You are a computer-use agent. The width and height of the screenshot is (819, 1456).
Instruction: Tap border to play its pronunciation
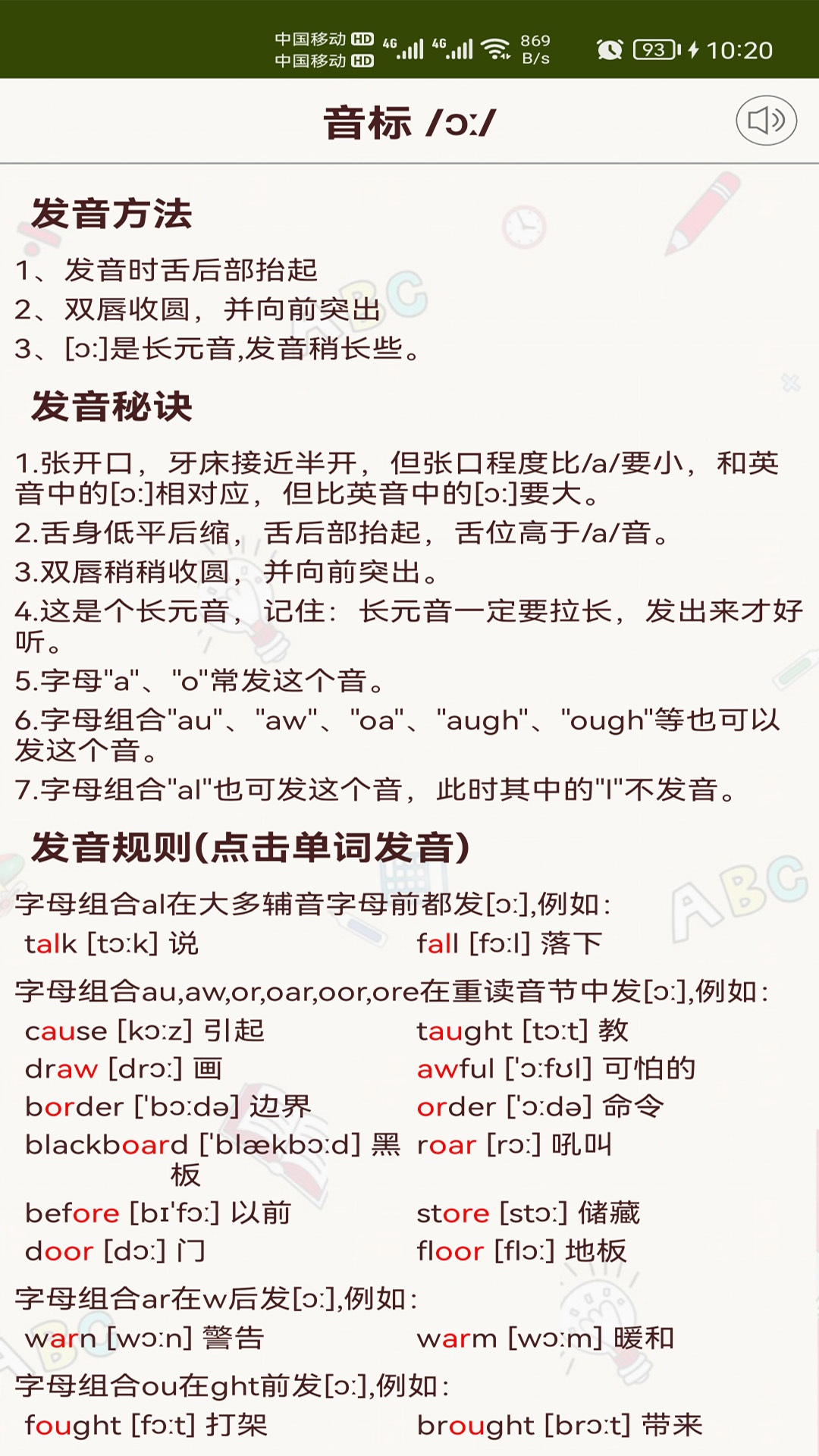[x=73, y=1107]
